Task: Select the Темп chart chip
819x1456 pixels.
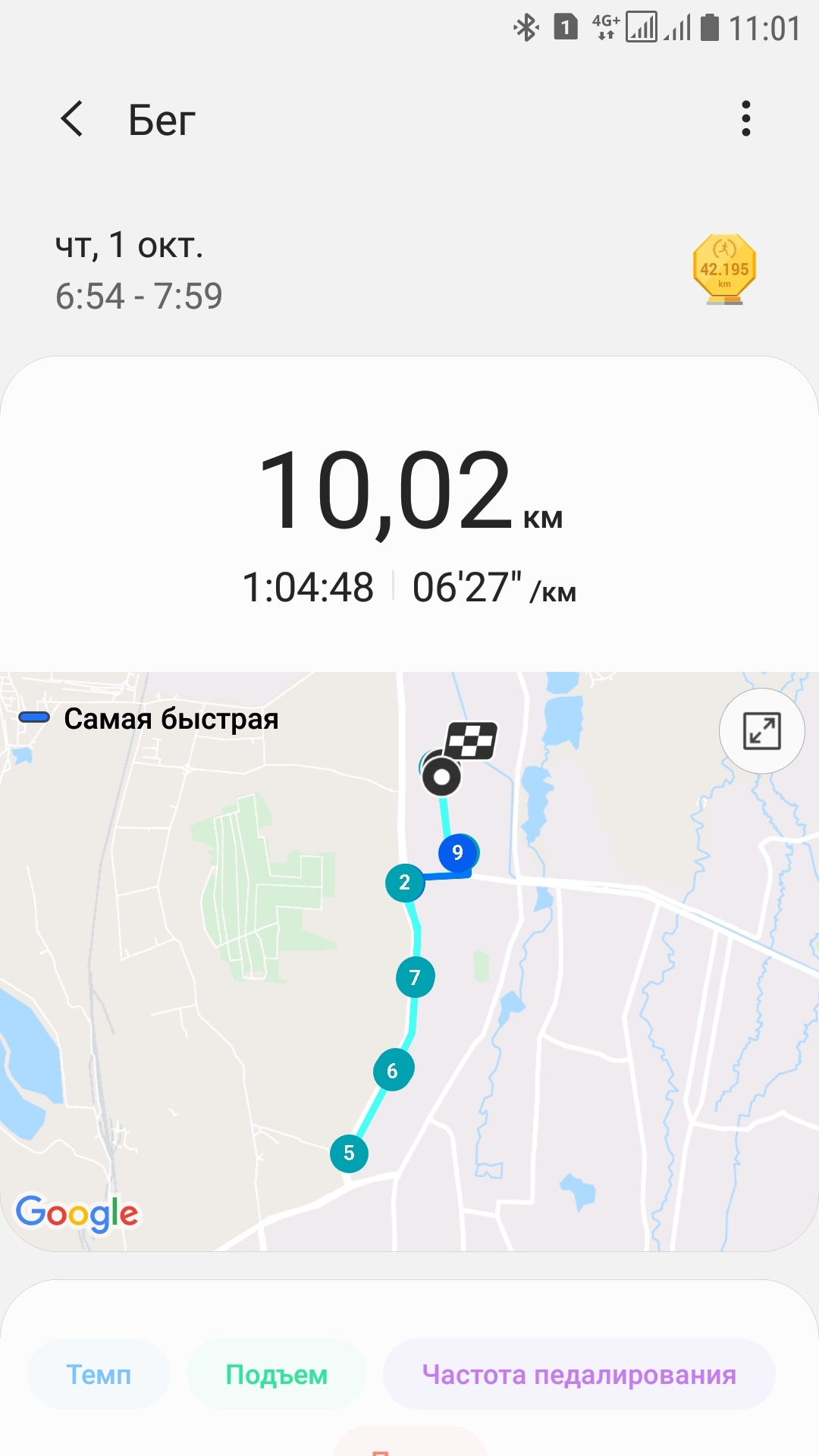Action: 99,1374
